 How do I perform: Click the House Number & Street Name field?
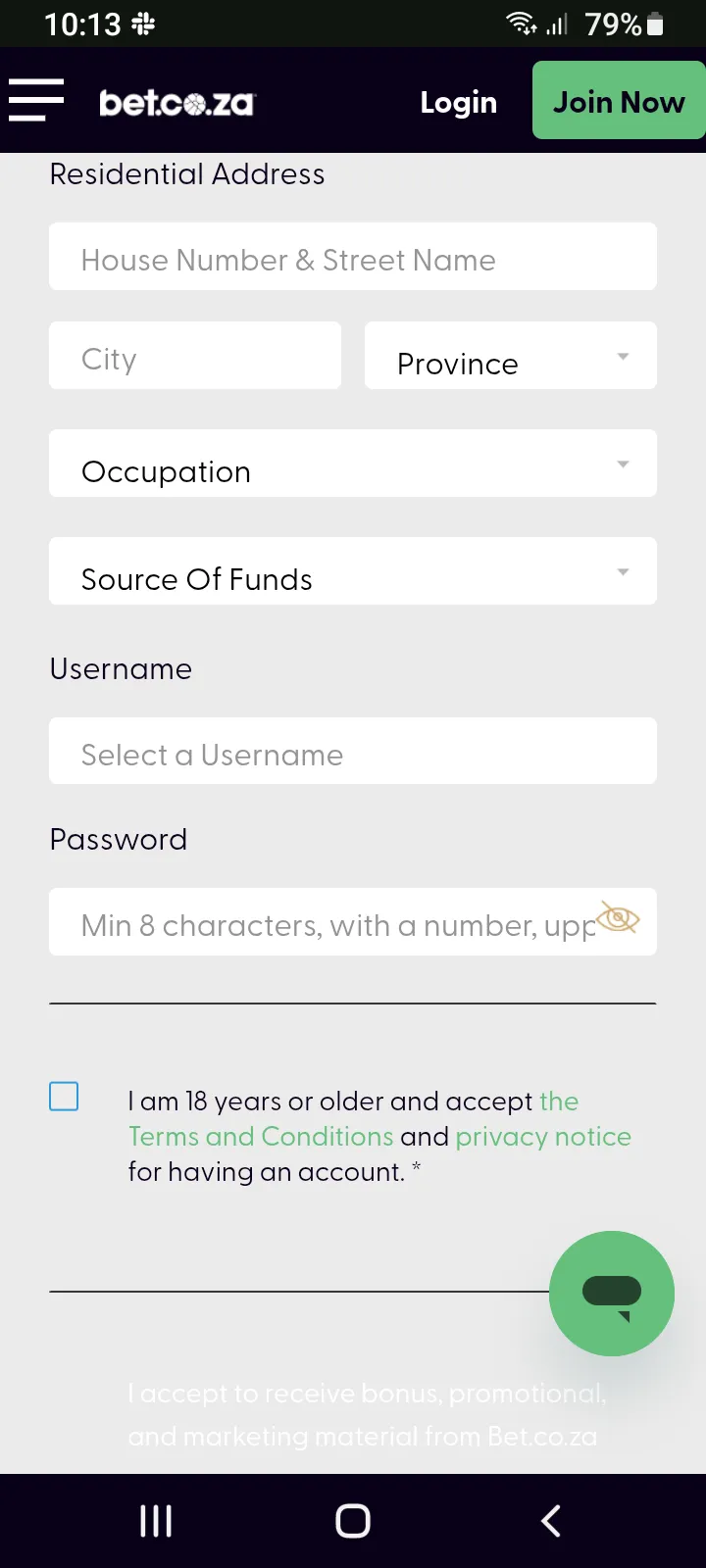pyautogui.click(x=353, y=257)
